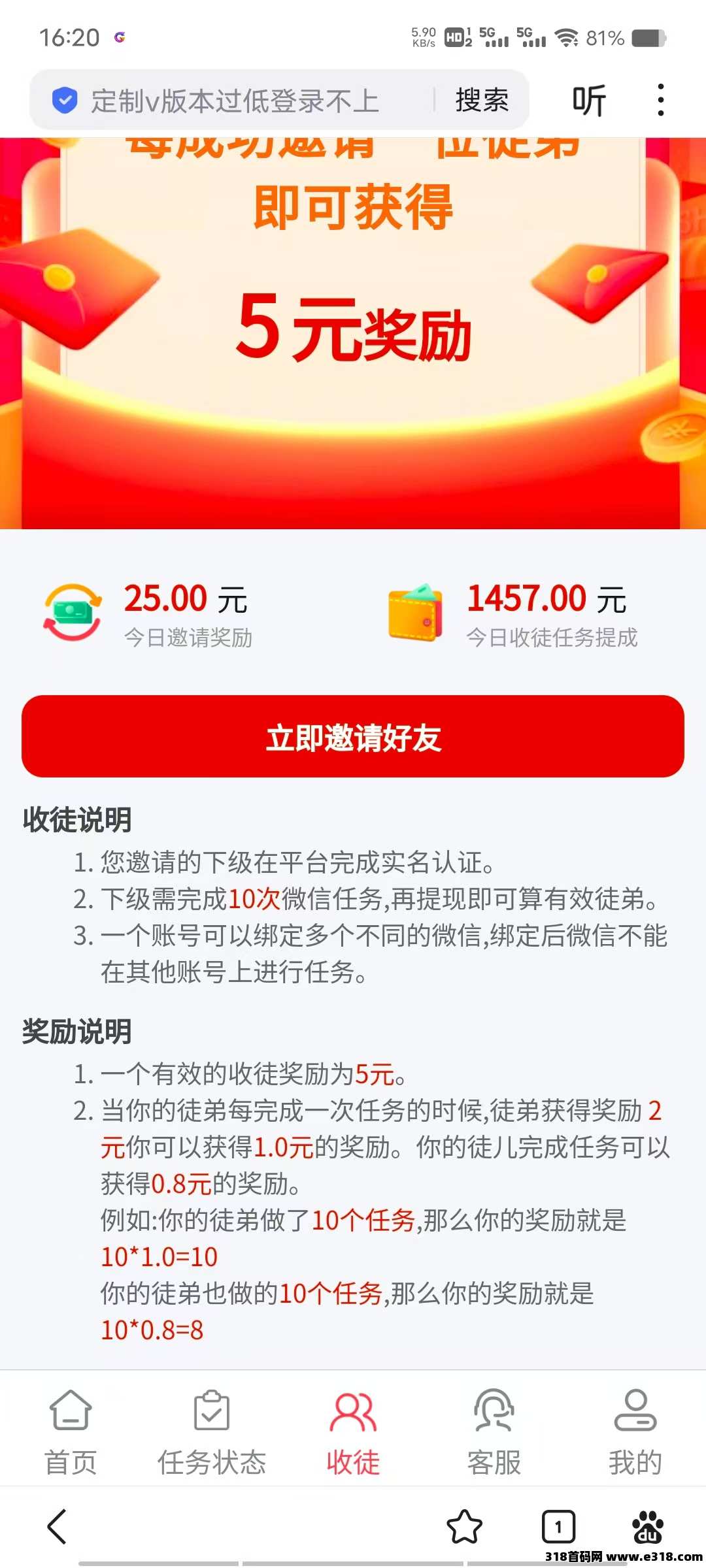Open the Baidu paw home icon
The width and height of the screenshot is (706, 1568).
click(x=647, y=1526)
